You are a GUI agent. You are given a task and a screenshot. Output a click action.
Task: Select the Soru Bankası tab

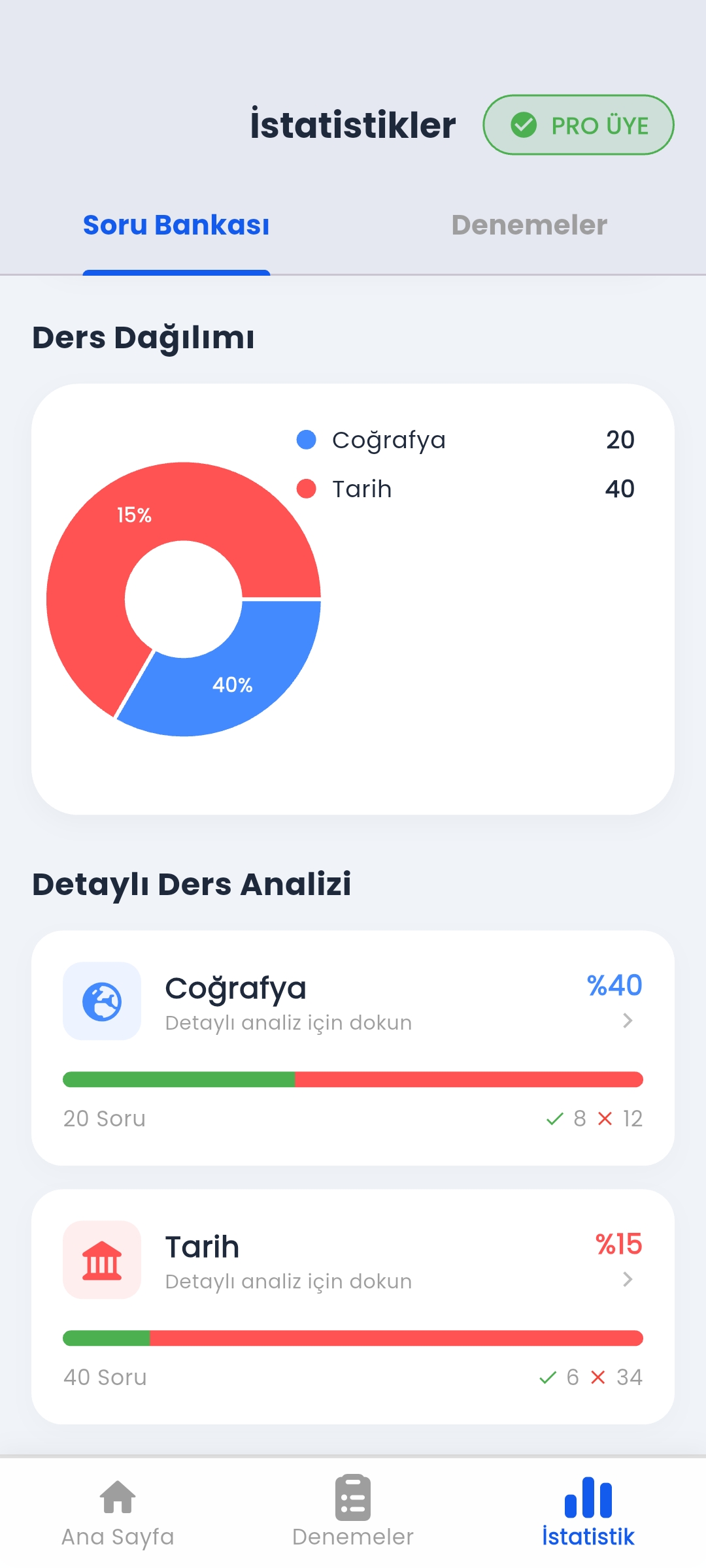click(x=176, y=225)
